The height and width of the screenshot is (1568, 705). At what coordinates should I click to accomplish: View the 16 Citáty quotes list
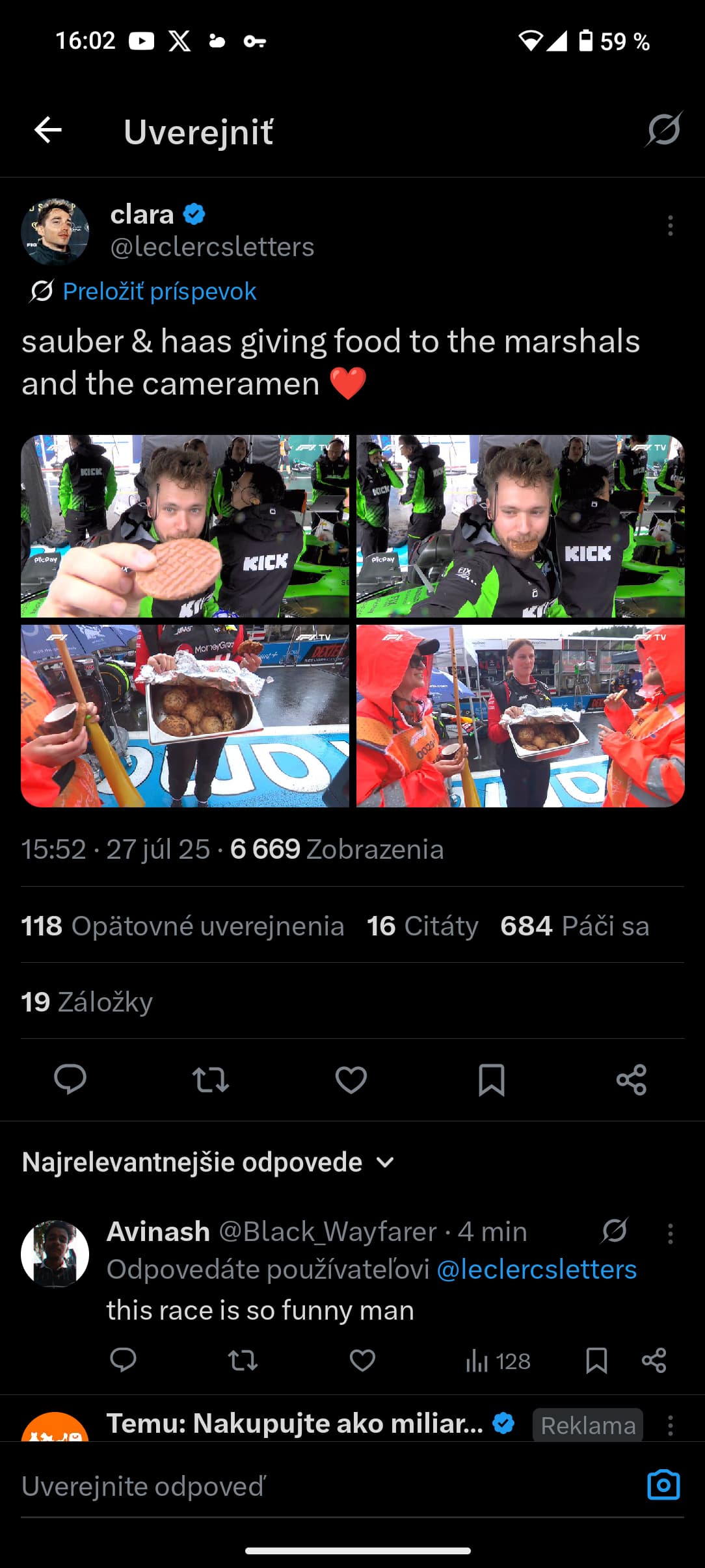[x=423, y=926]
